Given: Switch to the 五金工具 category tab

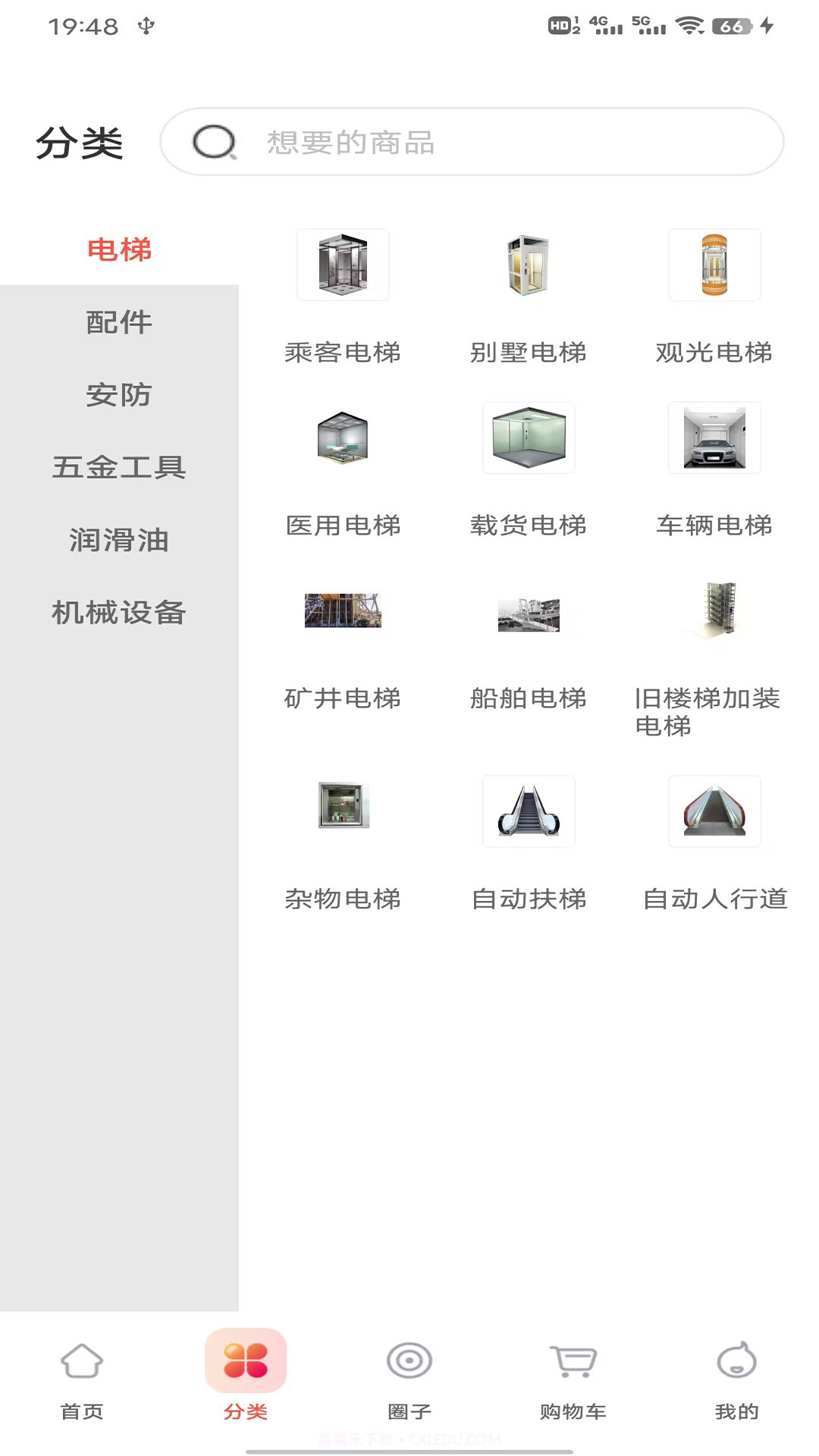Looking at the screenshot, I should pos(119,468).
